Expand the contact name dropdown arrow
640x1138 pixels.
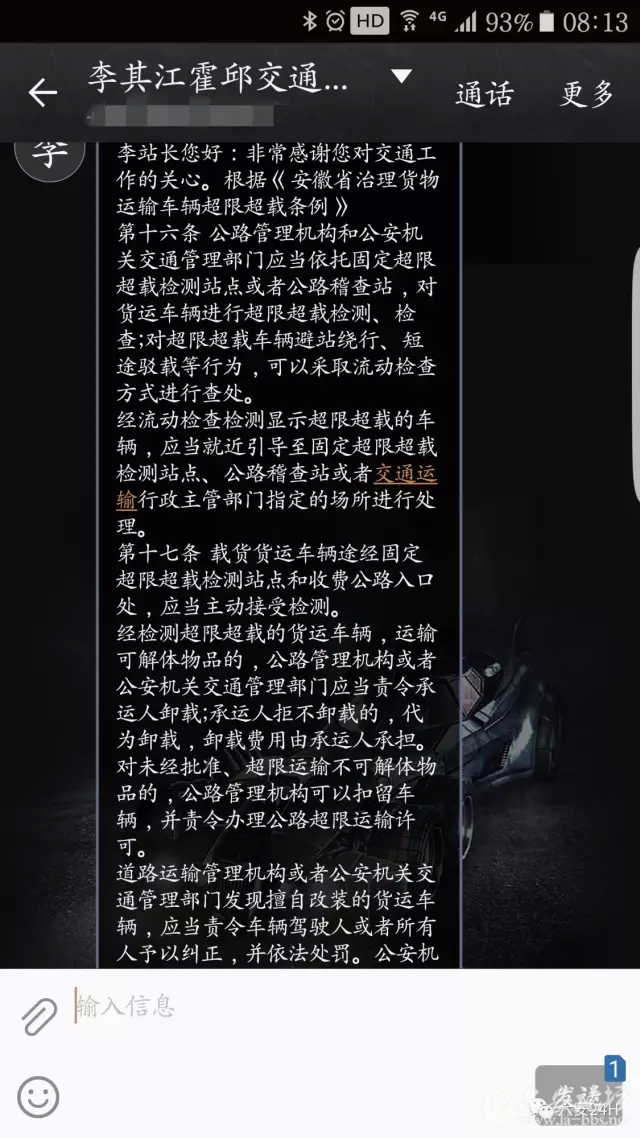[x=401, y=76]
